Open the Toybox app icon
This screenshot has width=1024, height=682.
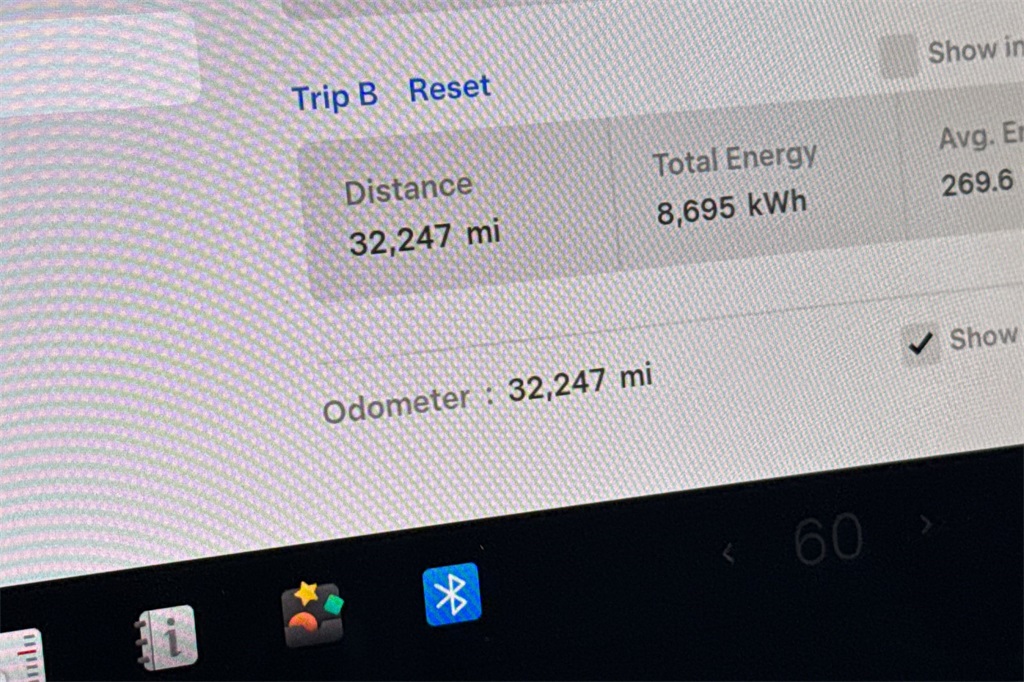312,613
